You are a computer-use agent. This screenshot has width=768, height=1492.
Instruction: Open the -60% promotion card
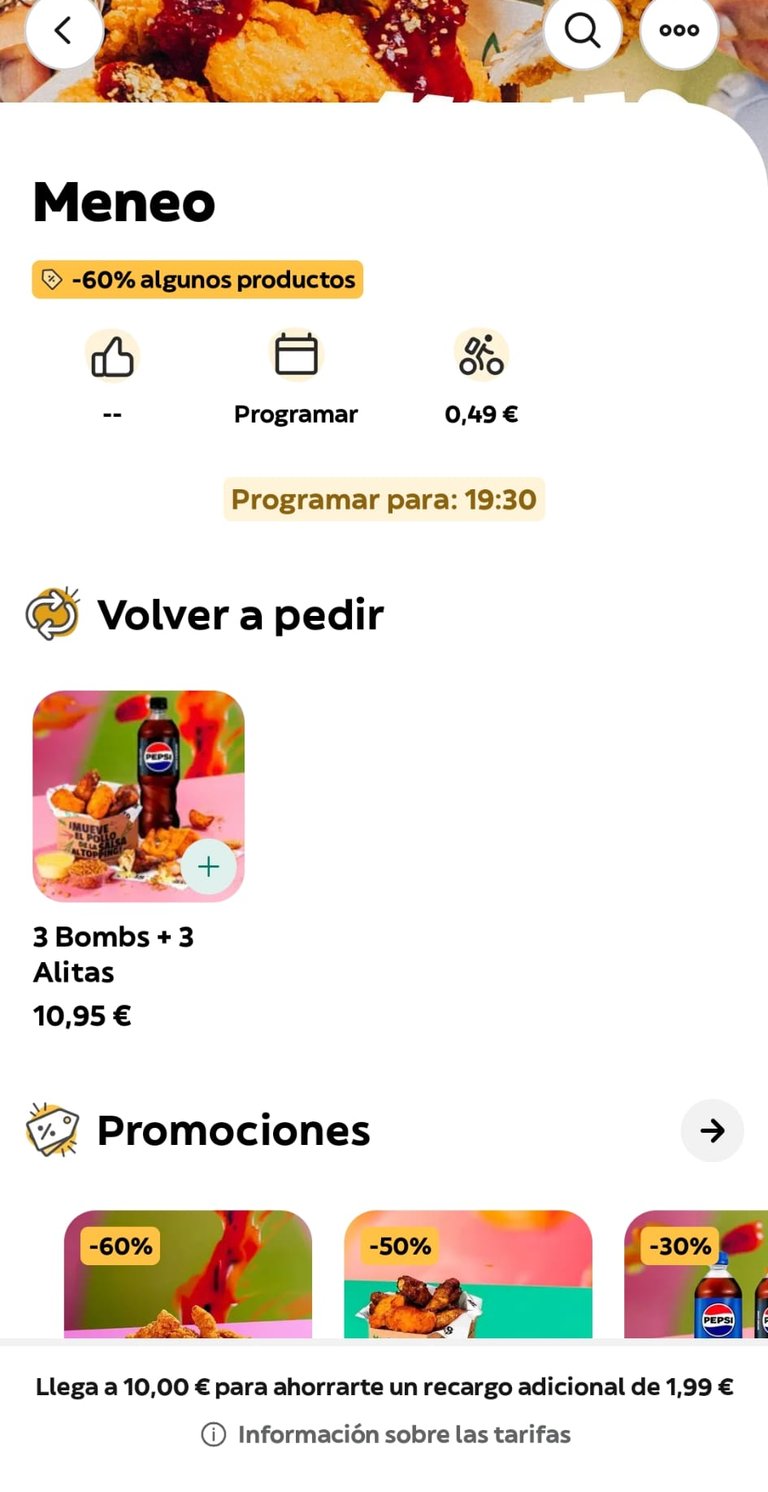[x=188, y=1274]
